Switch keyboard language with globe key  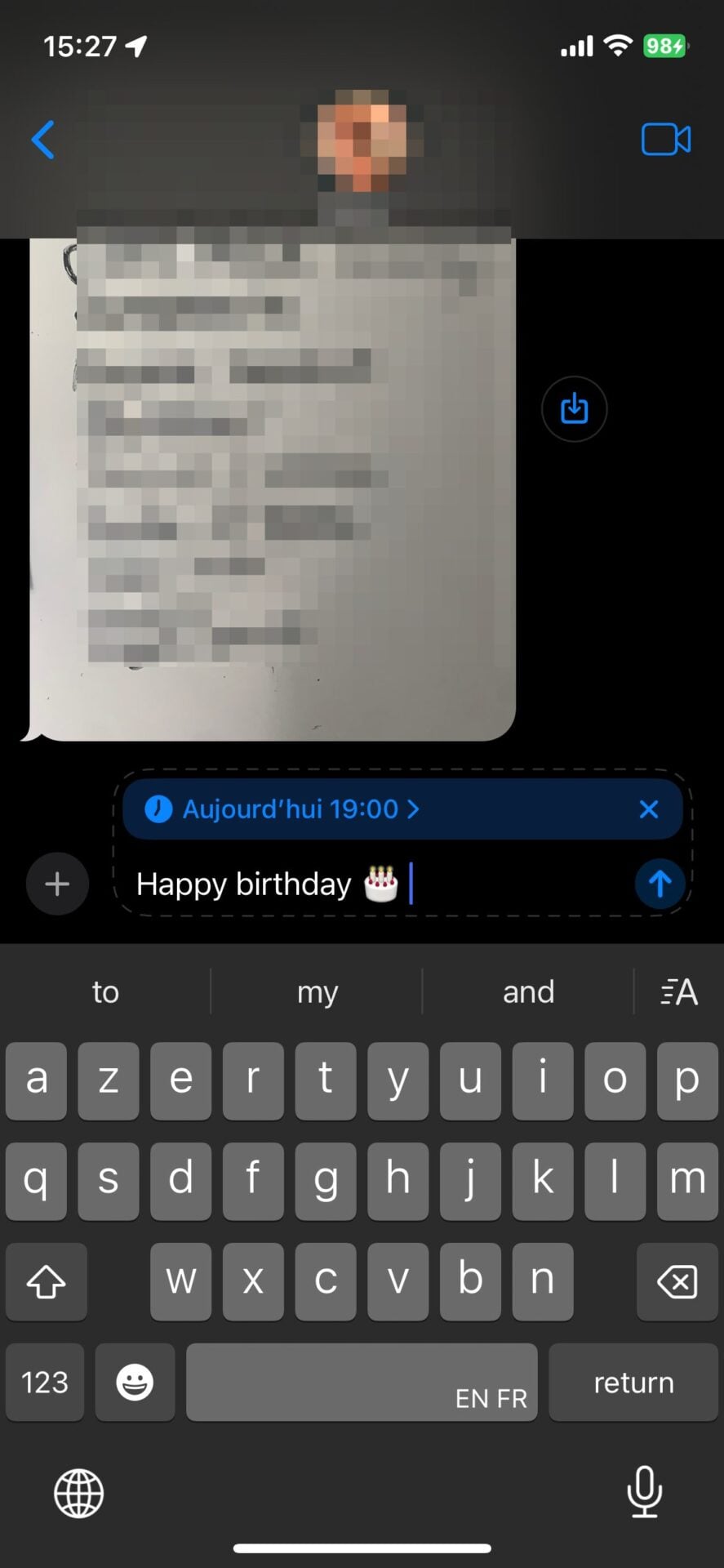click(x=78, y=1494)
